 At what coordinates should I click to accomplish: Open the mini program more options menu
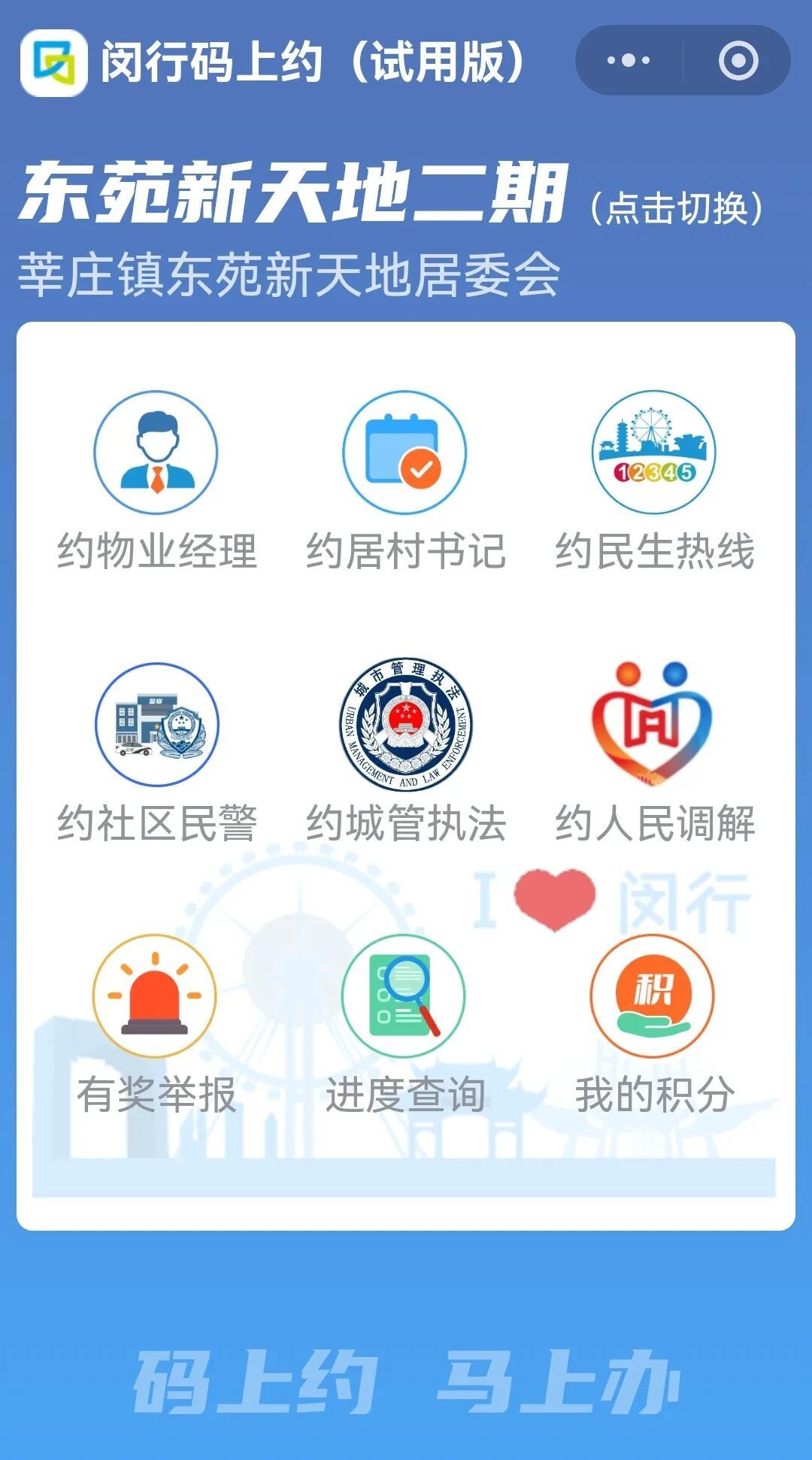(629, 60)
